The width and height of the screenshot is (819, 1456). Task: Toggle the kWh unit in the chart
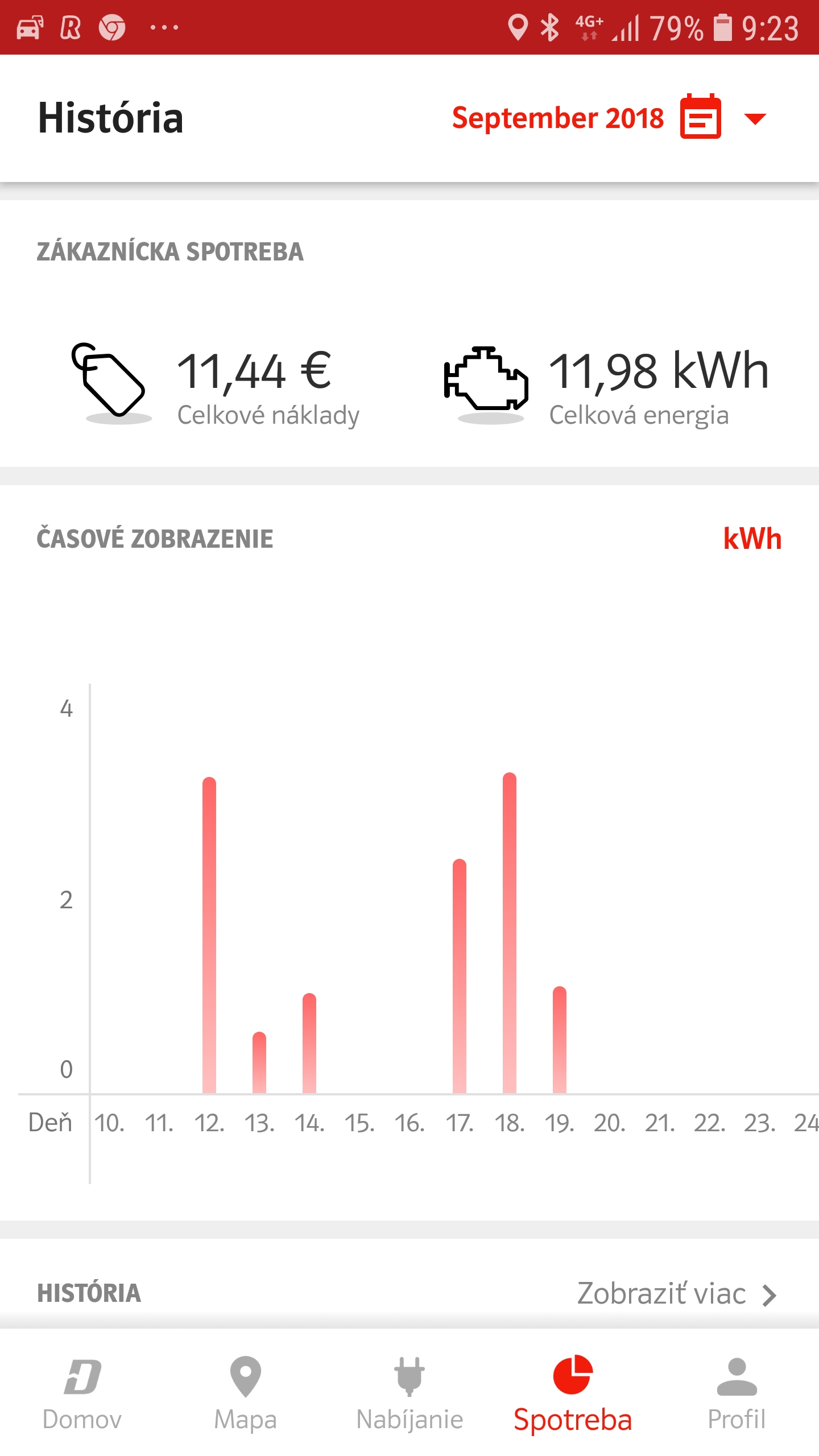tap(752, 539)
